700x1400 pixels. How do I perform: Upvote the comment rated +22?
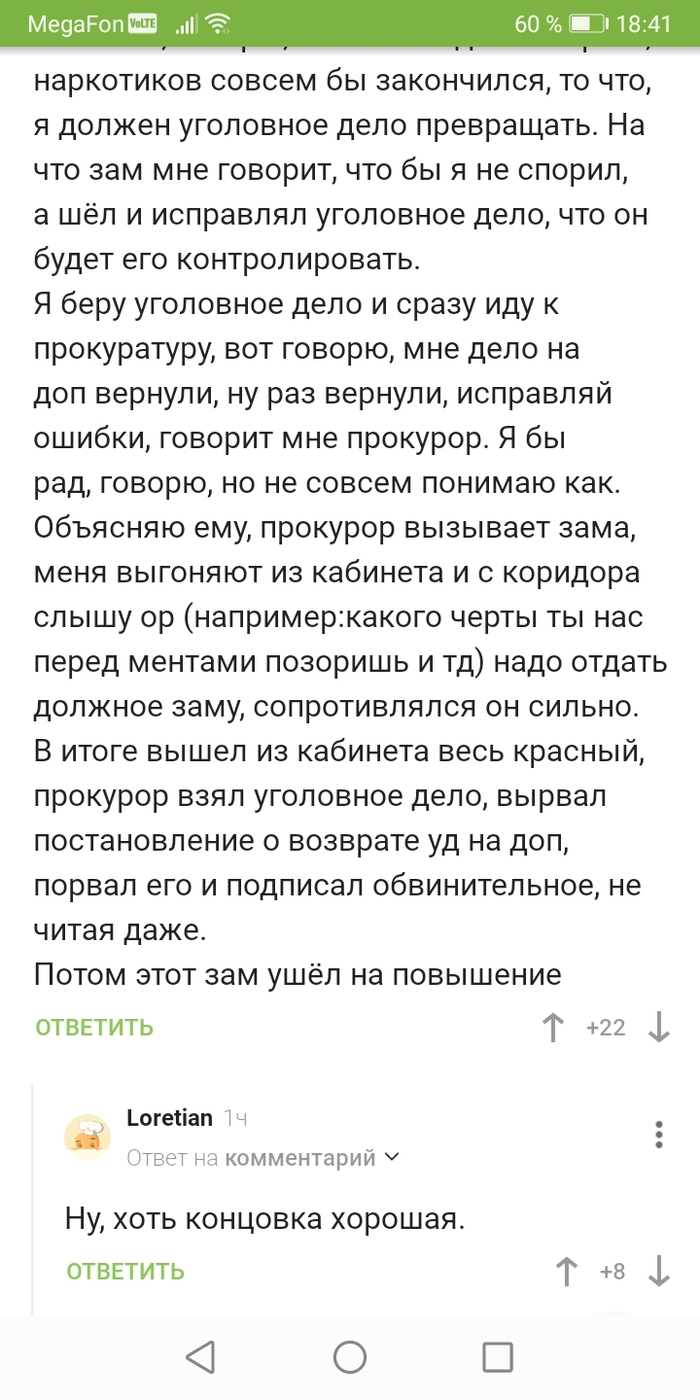pyautogui.click(x=553, y=1028)
